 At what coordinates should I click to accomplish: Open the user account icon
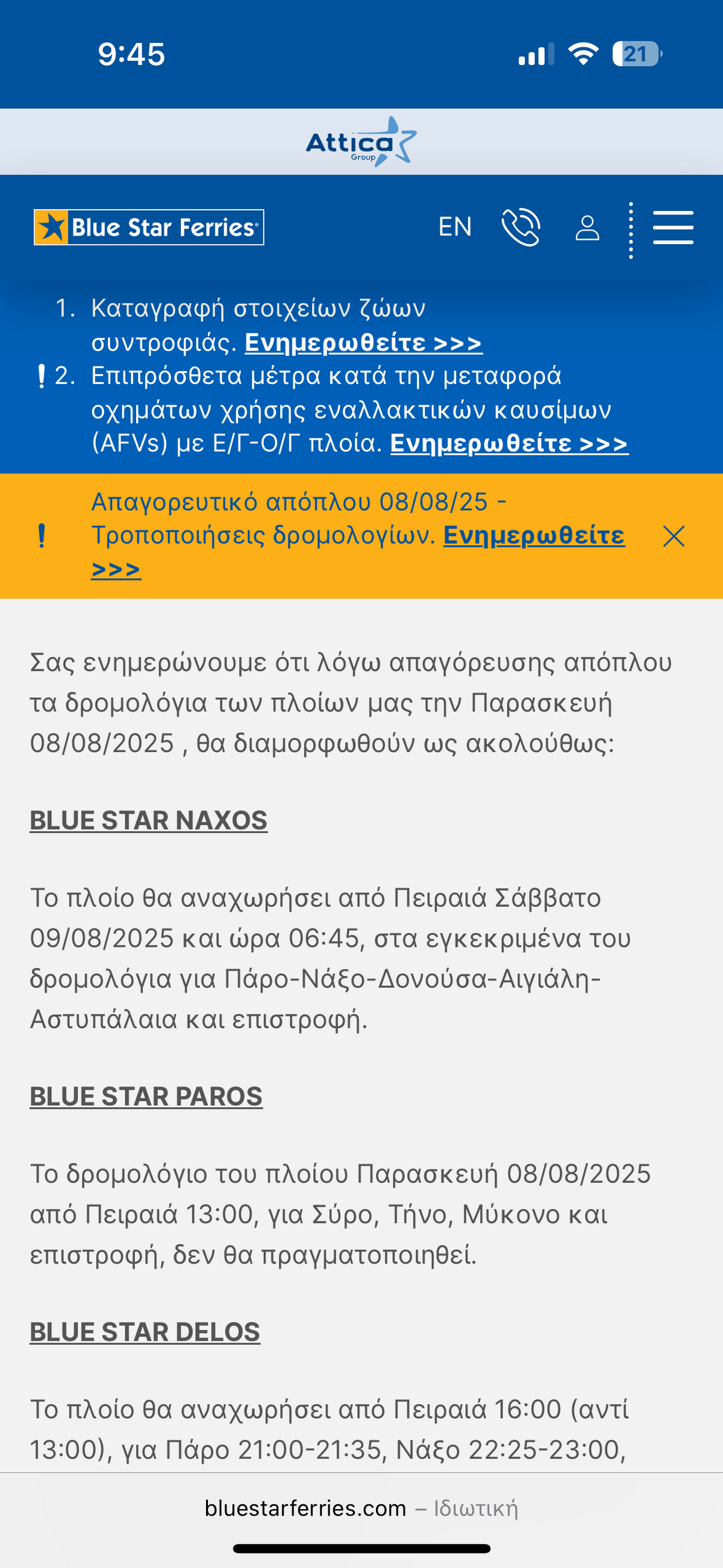click(x=587, y=228)
